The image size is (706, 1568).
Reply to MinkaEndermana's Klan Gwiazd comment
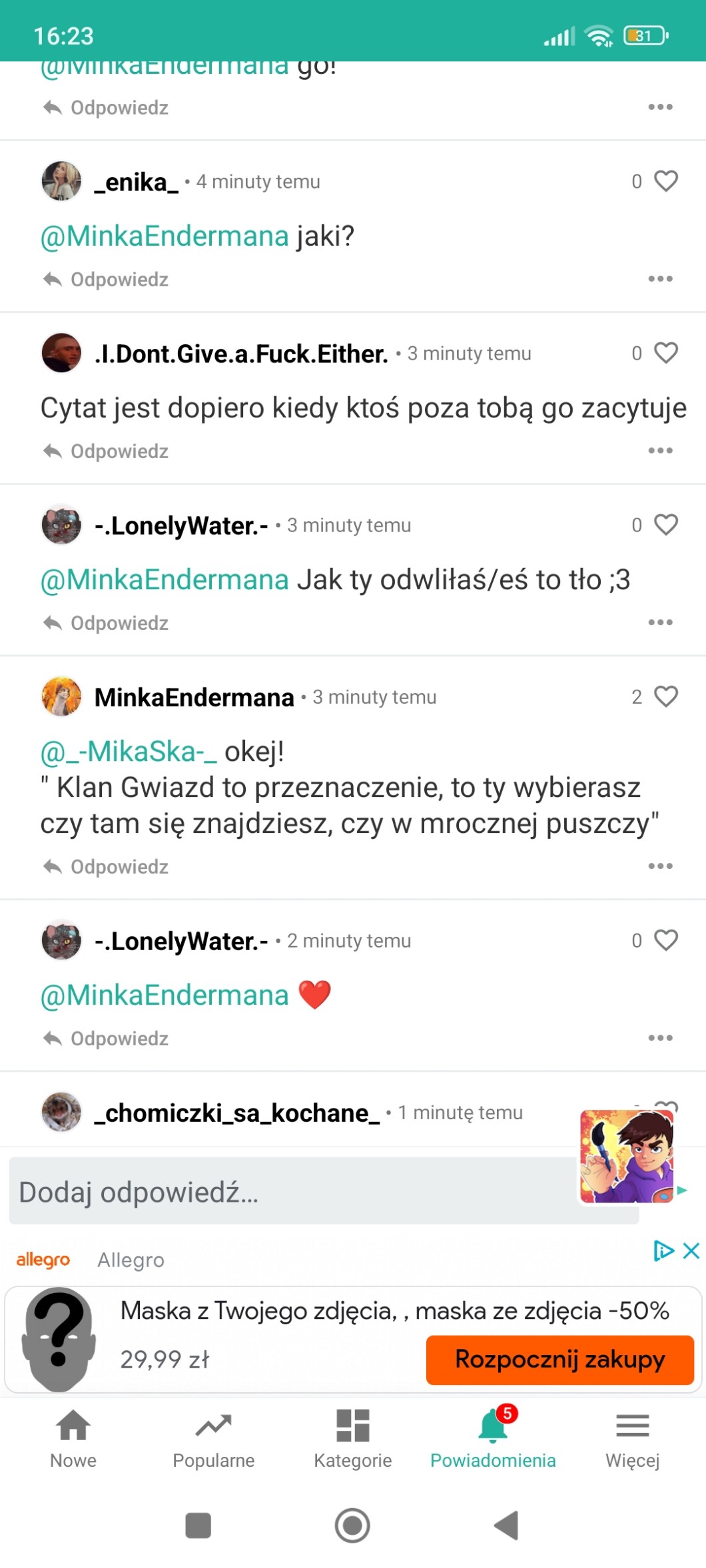tap(107, 867)
